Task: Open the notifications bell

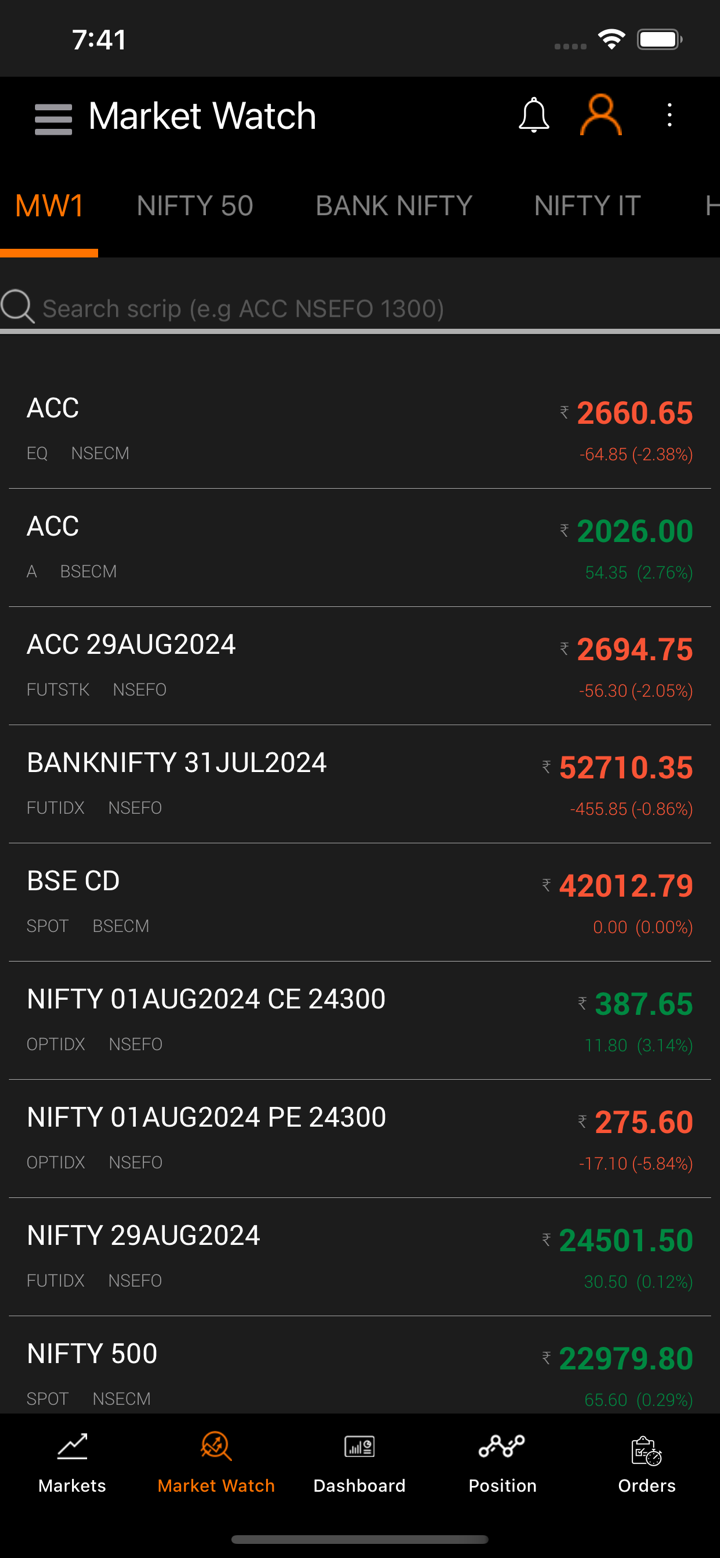Action: (534, 116)
